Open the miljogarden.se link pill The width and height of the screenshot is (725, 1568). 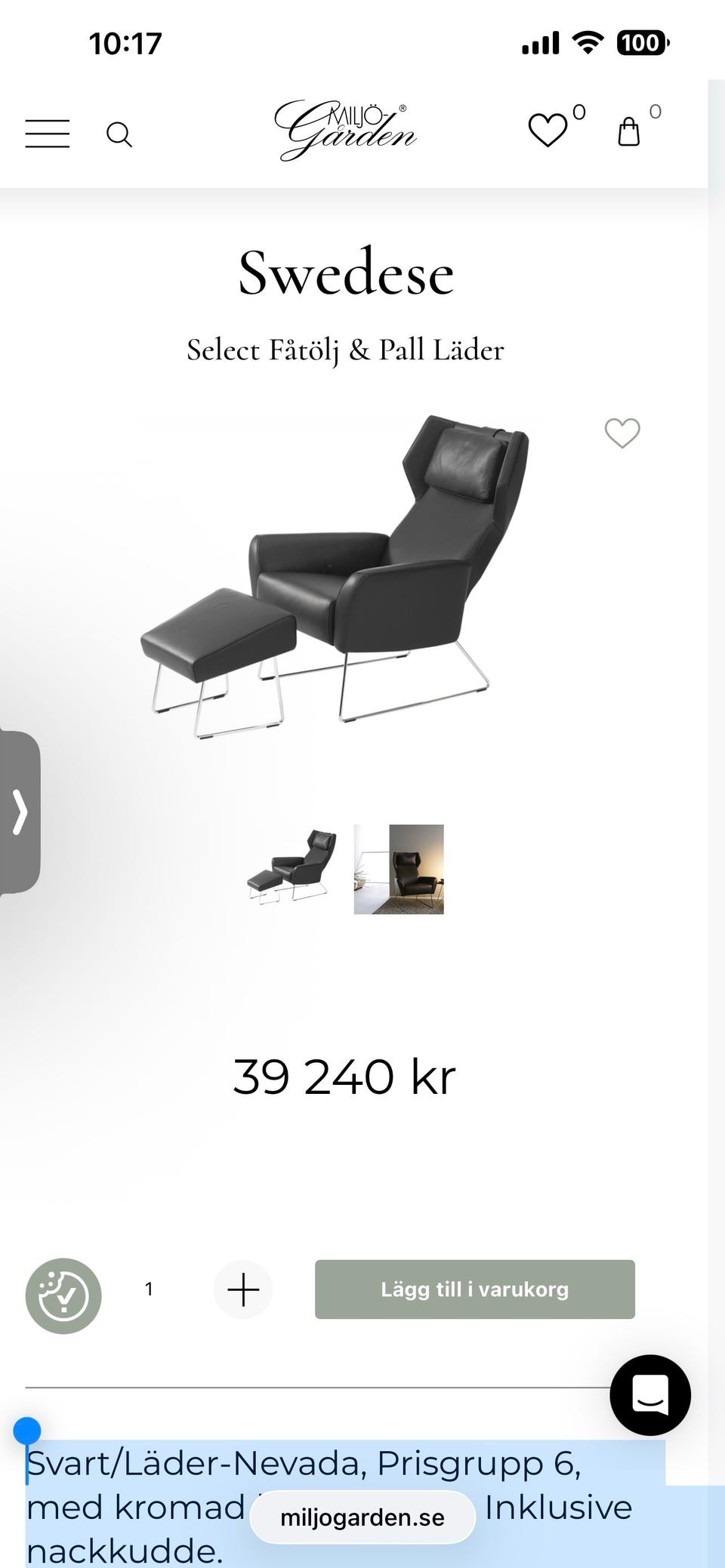click(x=362, y=1517)
